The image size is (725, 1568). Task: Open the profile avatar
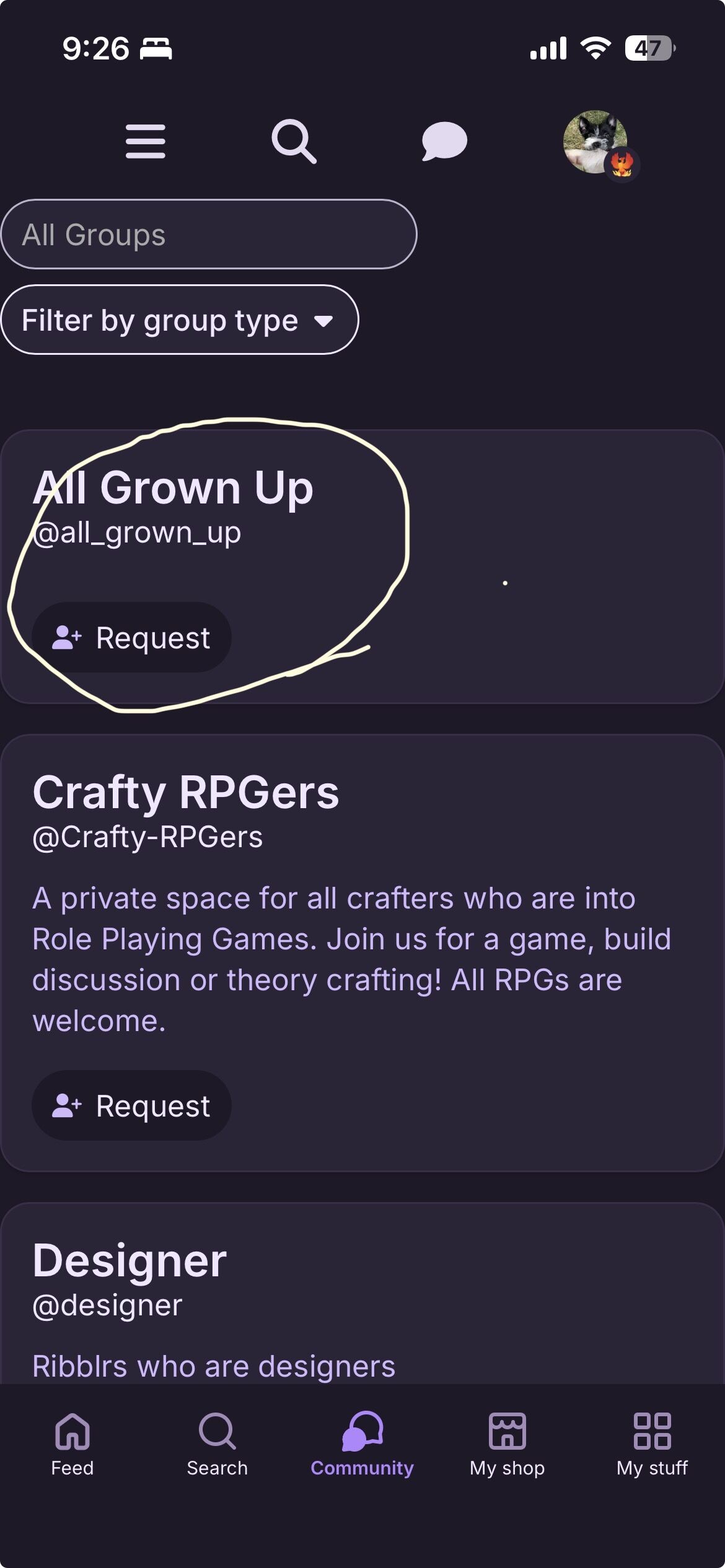(596, 142)
